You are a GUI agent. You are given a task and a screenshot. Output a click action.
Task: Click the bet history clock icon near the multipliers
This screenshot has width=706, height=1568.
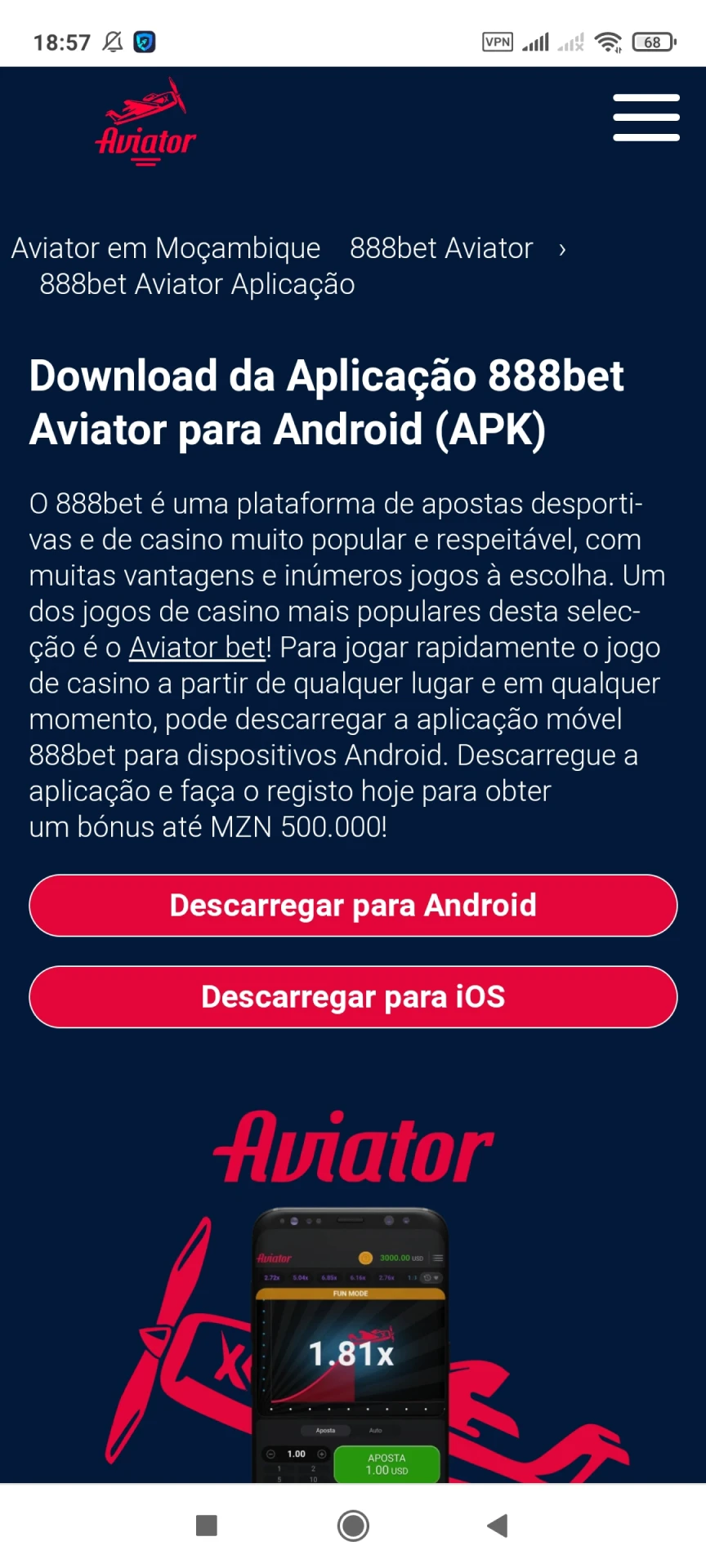tap(427, 1277)
